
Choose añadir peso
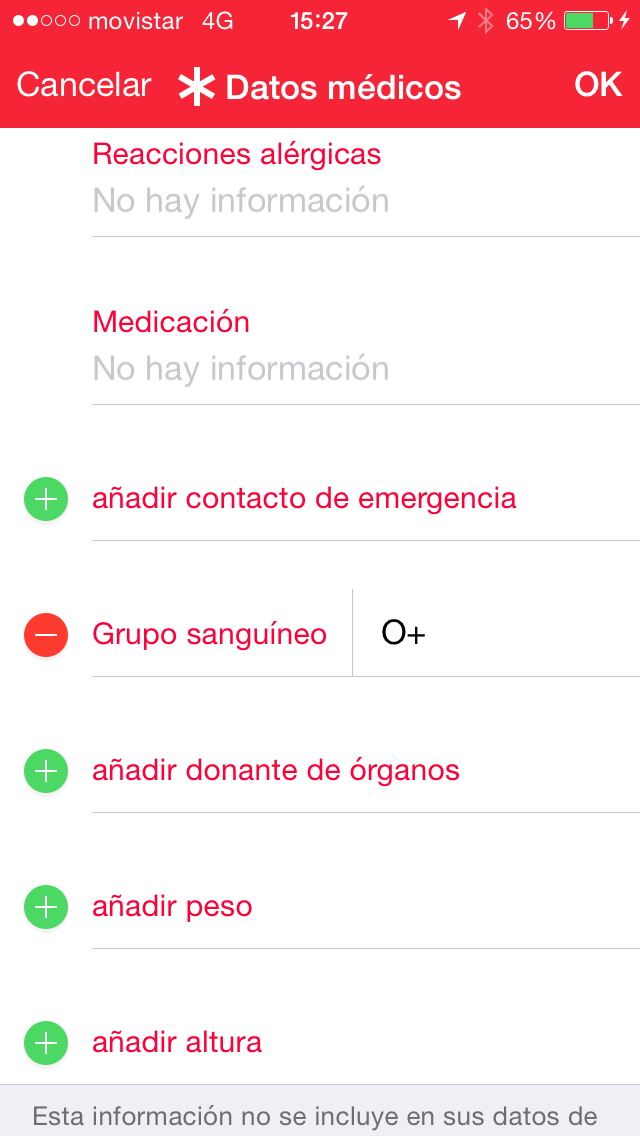172,906
